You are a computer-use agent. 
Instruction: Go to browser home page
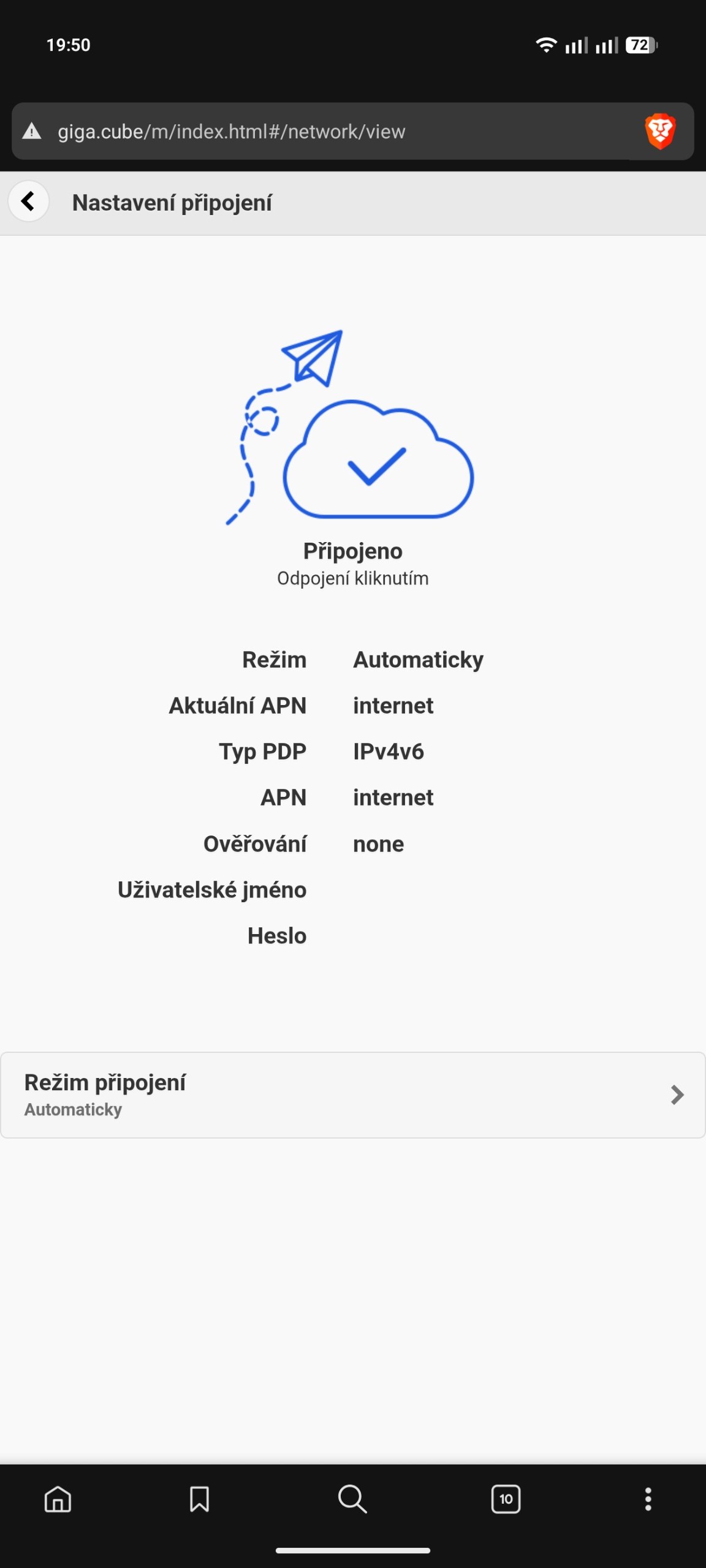[x=58, y=1499]
